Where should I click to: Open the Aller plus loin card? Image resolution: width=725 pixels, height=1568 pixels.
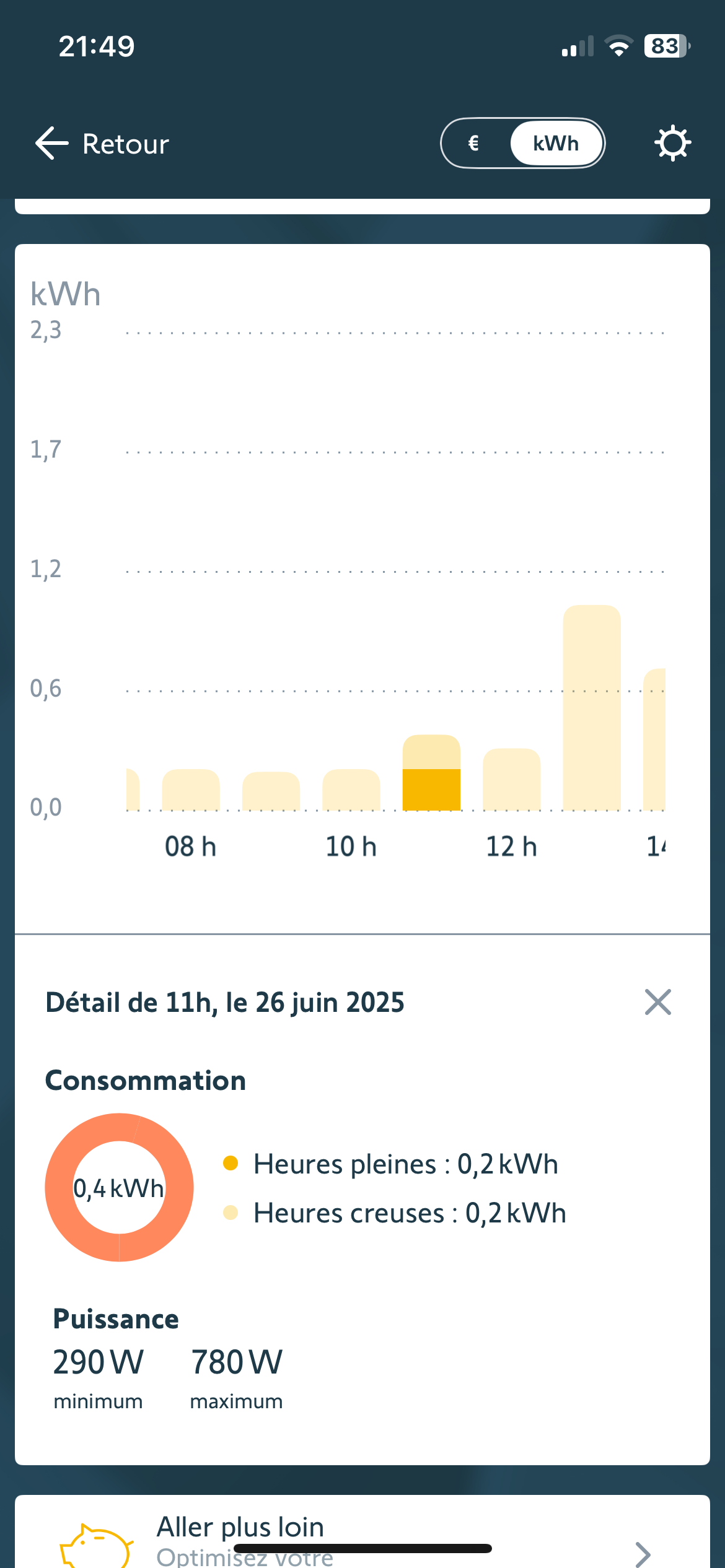(x=362, y=1532)
